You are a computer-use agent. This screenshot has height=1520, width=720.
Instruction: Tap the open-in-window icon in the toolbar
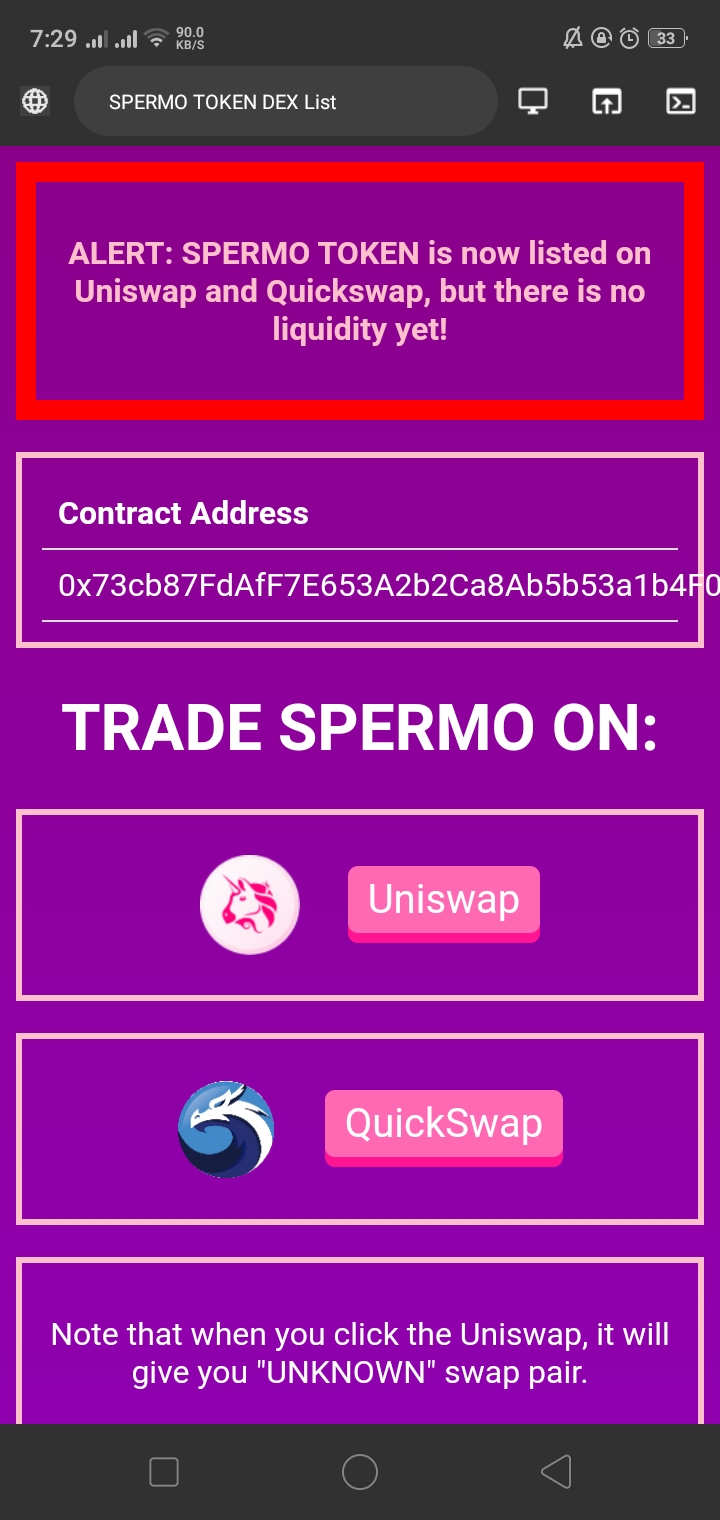(606, 102)
